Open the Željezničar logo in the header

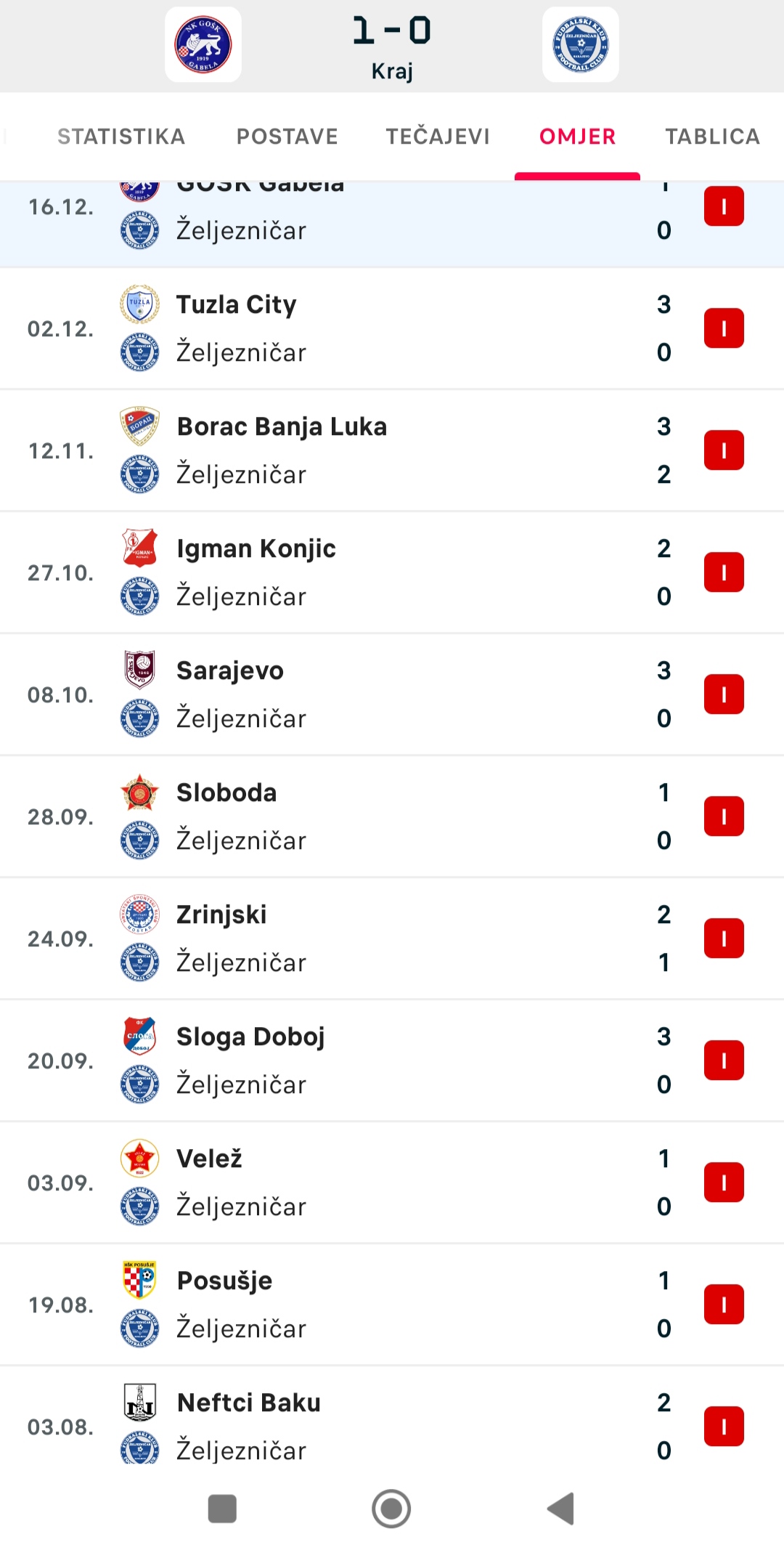581,45
